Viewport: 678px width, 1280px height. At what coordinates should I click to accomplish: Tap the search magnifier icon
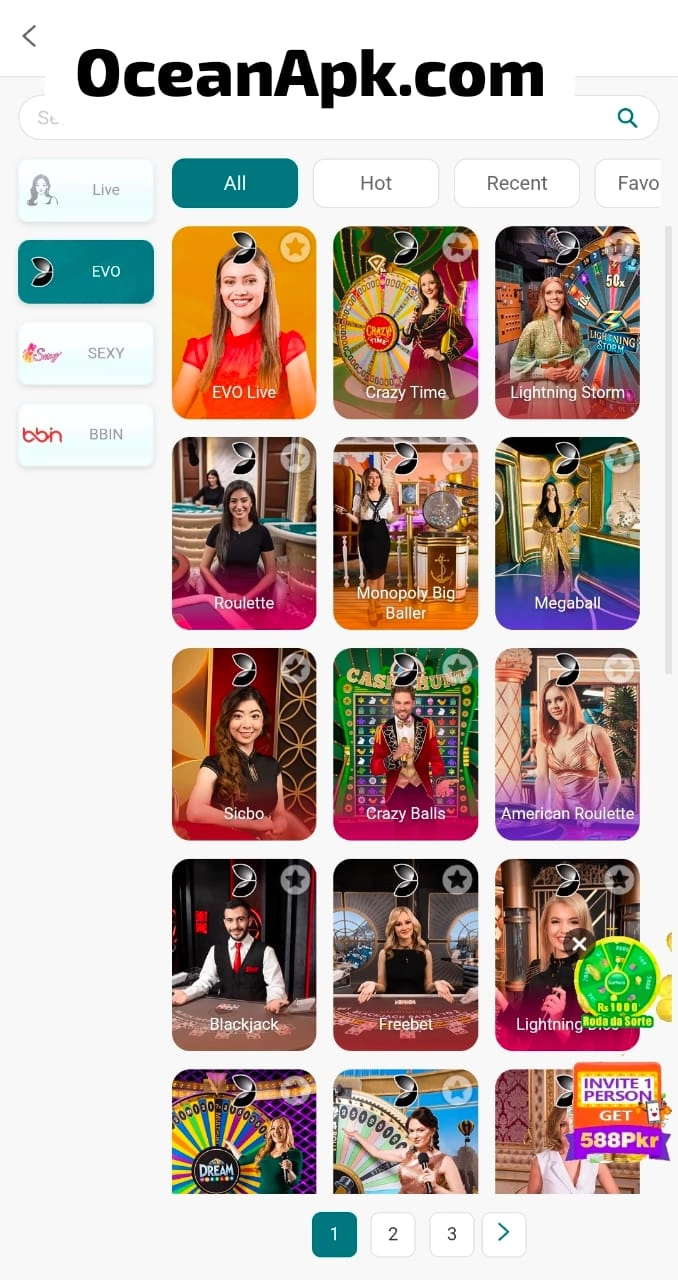tap(627, 118)
